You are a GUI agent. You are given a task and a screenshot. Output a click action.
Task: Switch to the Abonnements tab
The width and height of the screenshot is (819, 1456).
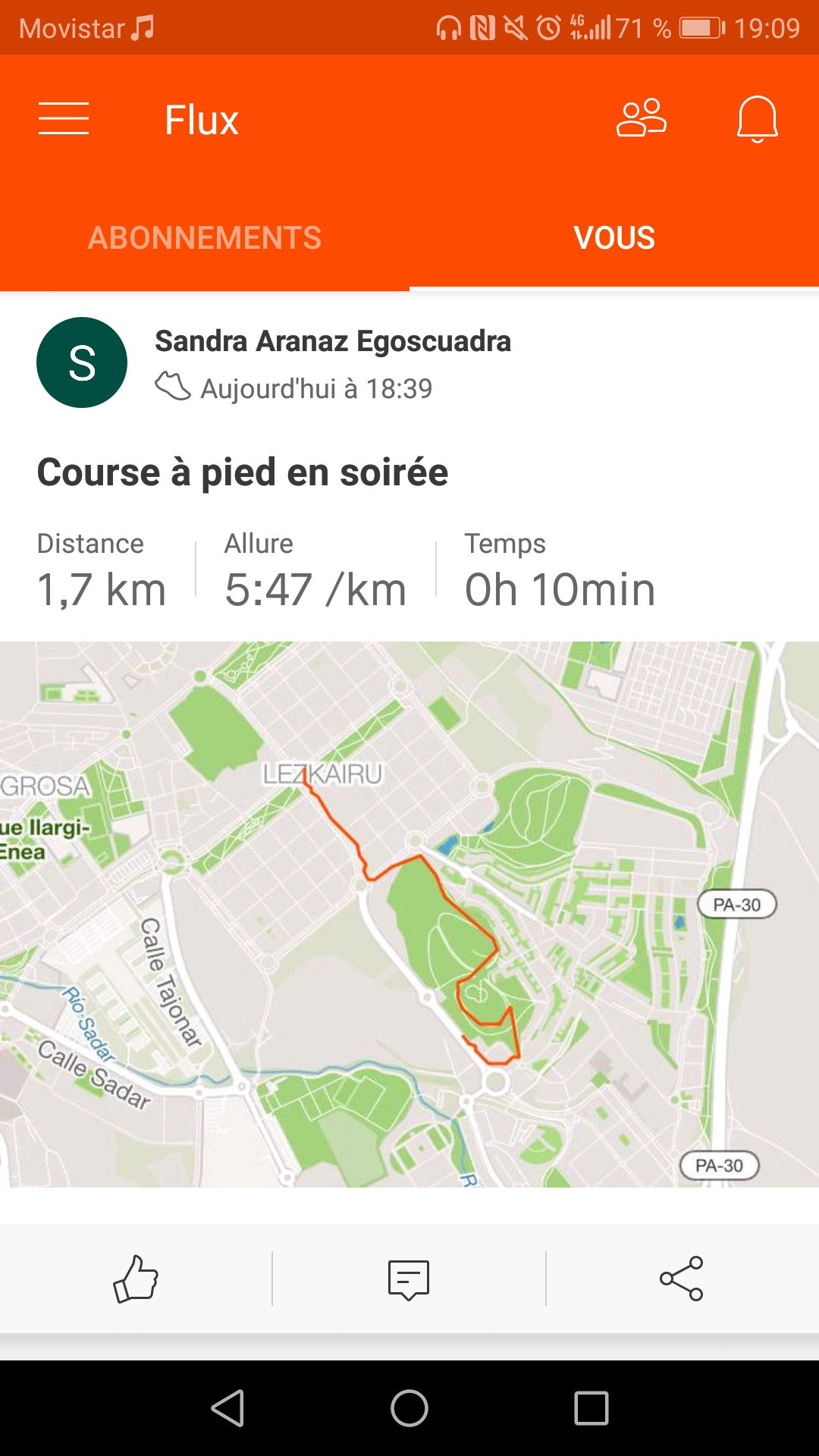pyautogui.click(x=205, y=238)
